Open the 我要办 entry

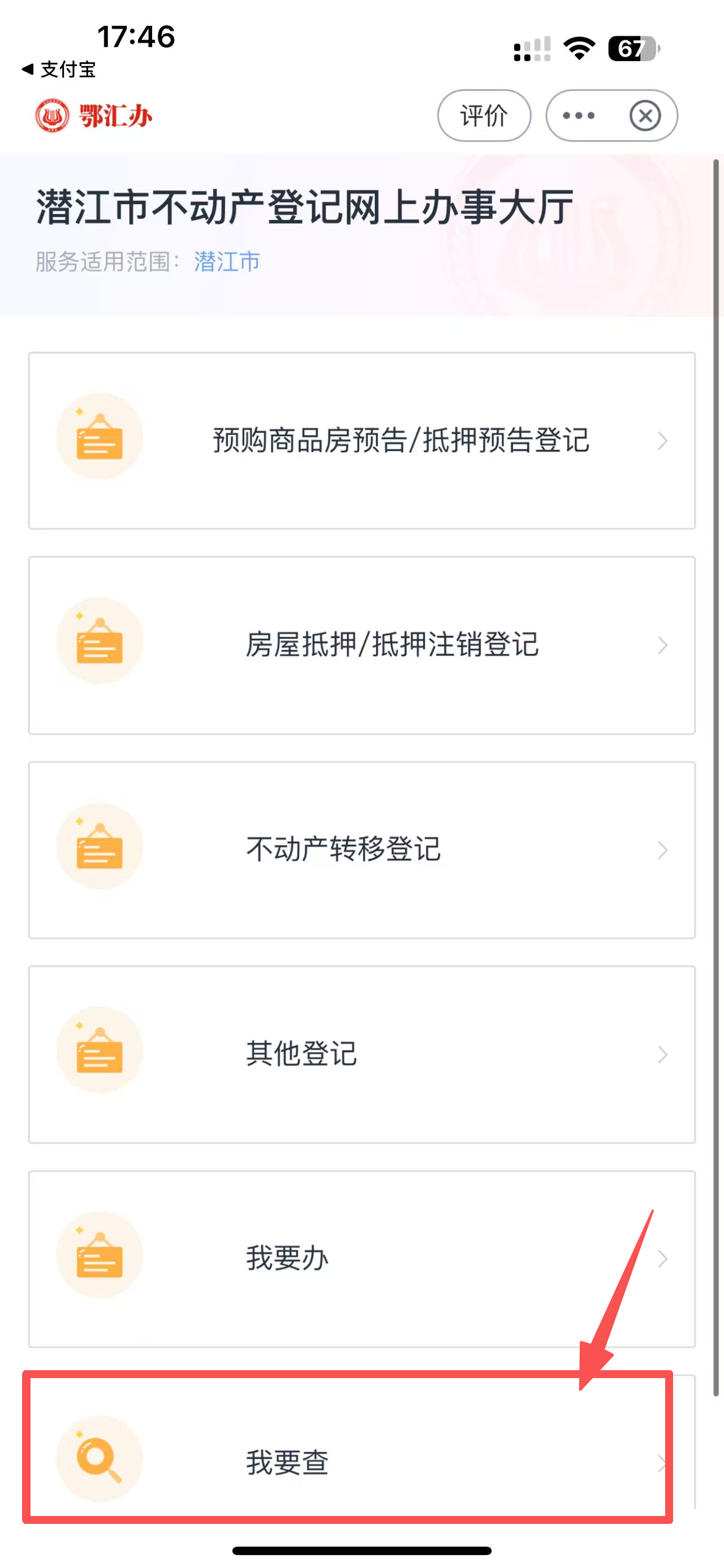point(361,1258)
